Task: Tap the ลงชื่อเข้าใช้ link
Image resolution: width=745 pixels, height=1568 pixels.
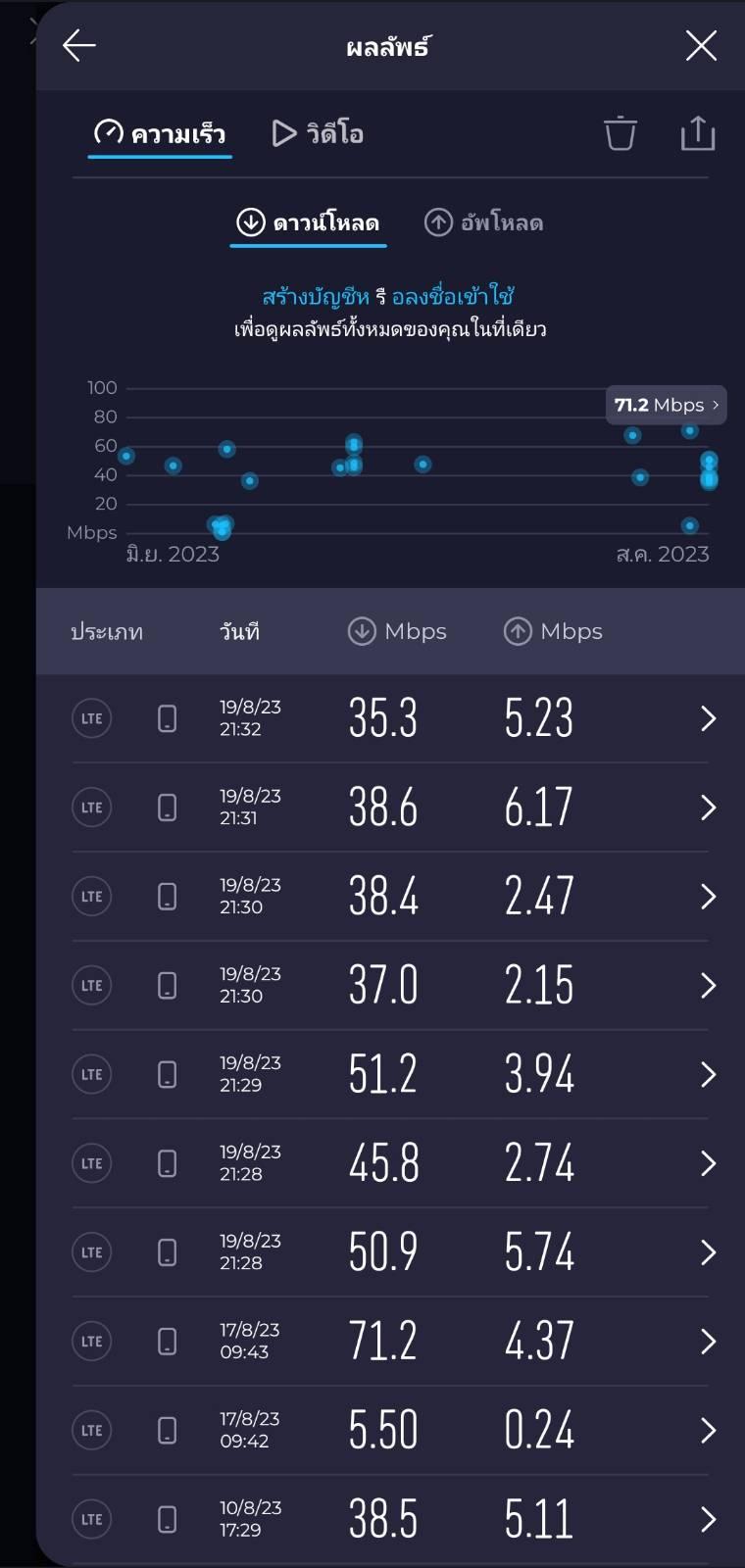Action: pos(453,296)
